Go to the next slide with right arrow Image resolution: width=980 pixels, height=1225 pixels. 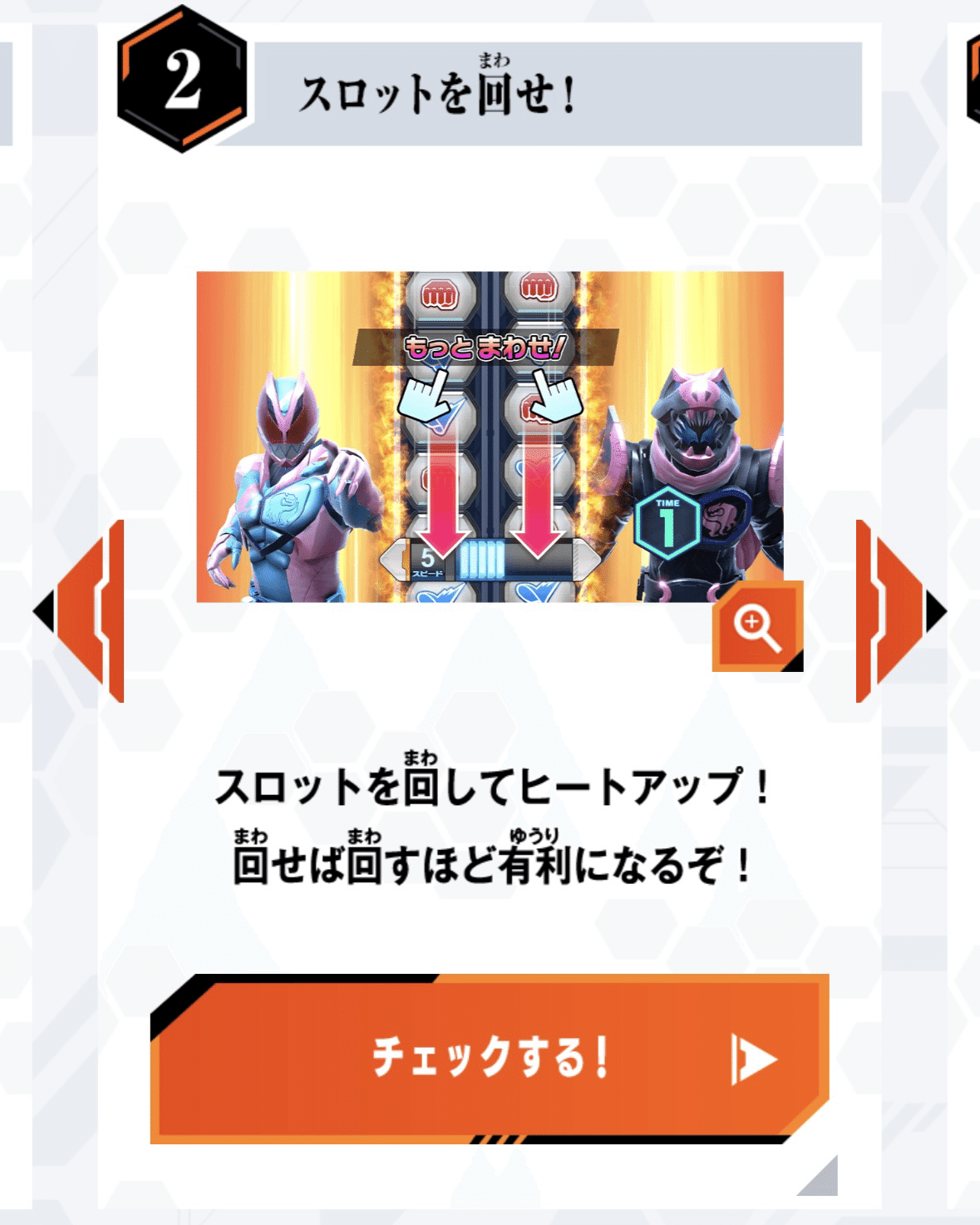click(x=898, y=611)
